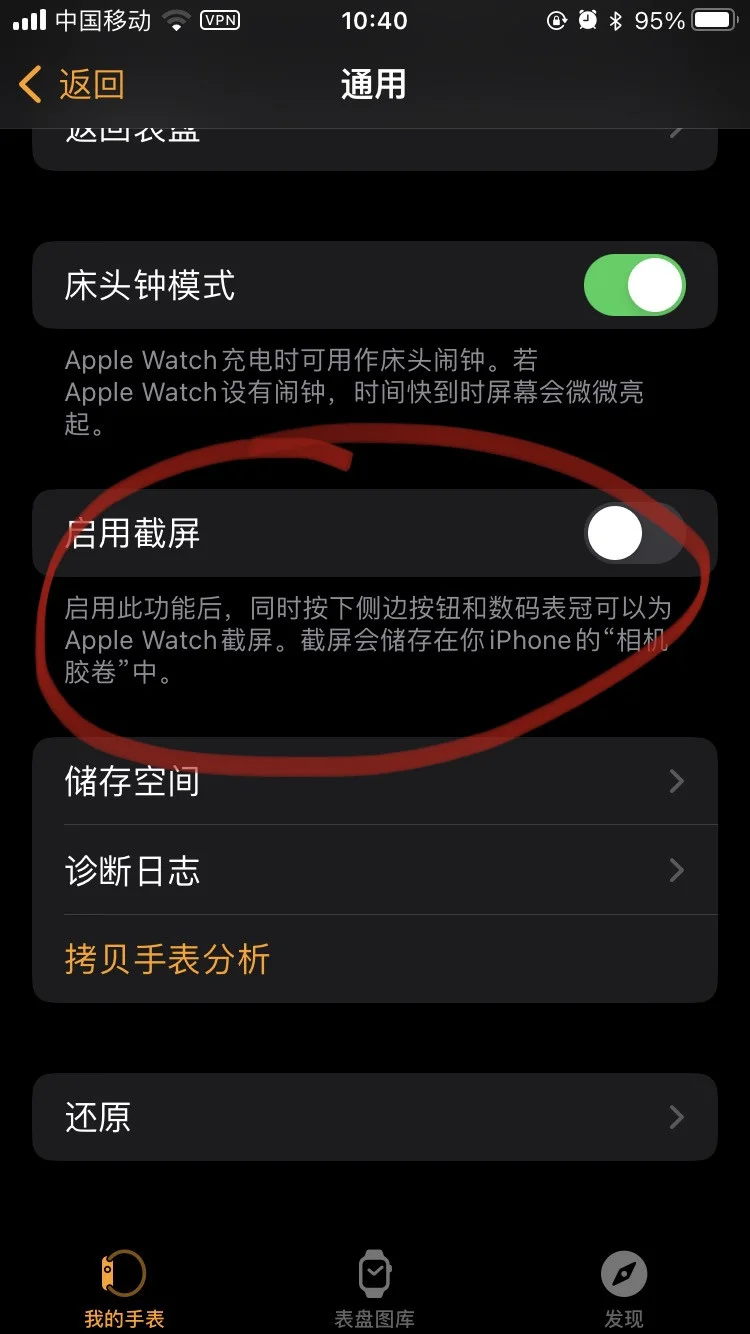The width and height of the screenshot is (750, 1334).
Task: Tap 拷贝手表分析
Action: [168, 959]
